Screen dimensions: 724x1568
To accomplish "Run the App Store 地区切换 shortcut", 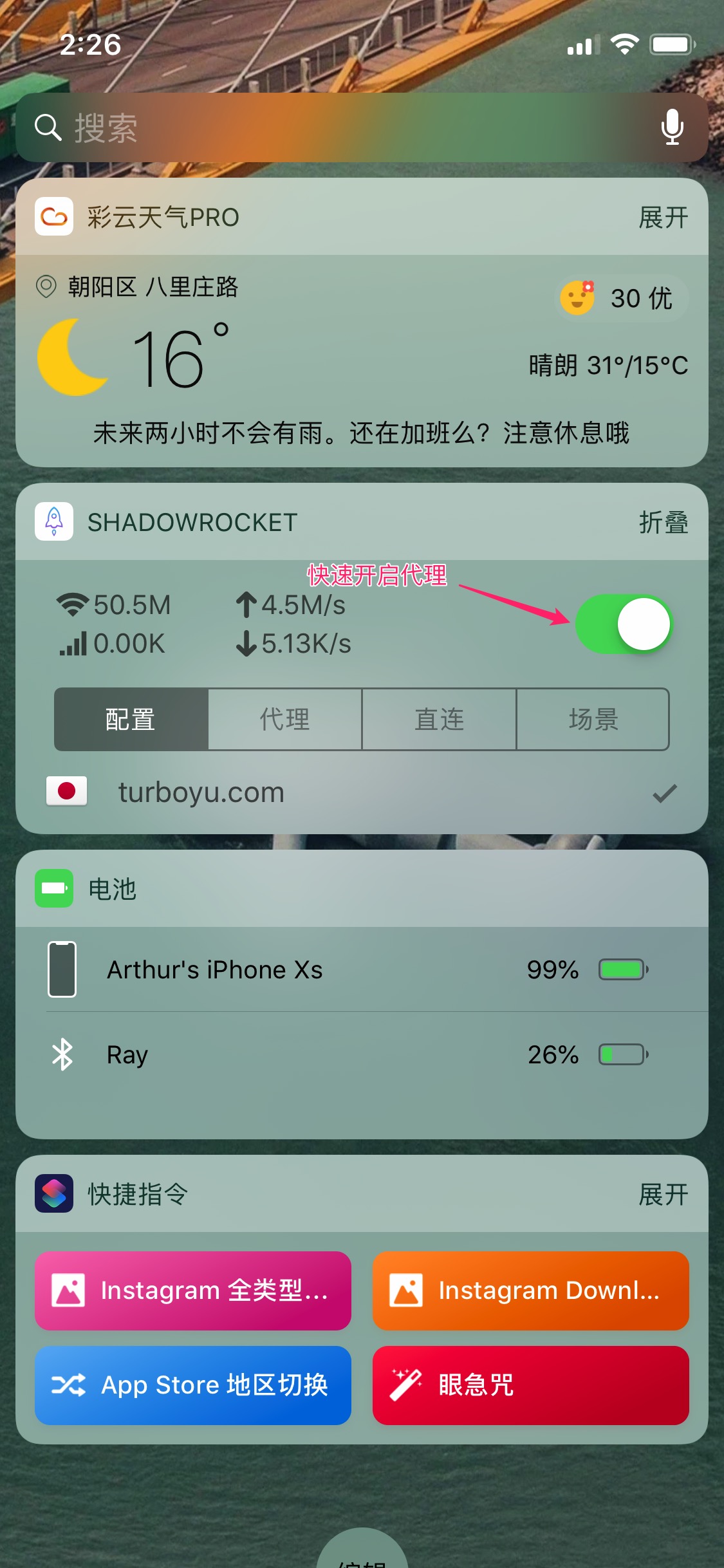I will [x=193, y=1385].
